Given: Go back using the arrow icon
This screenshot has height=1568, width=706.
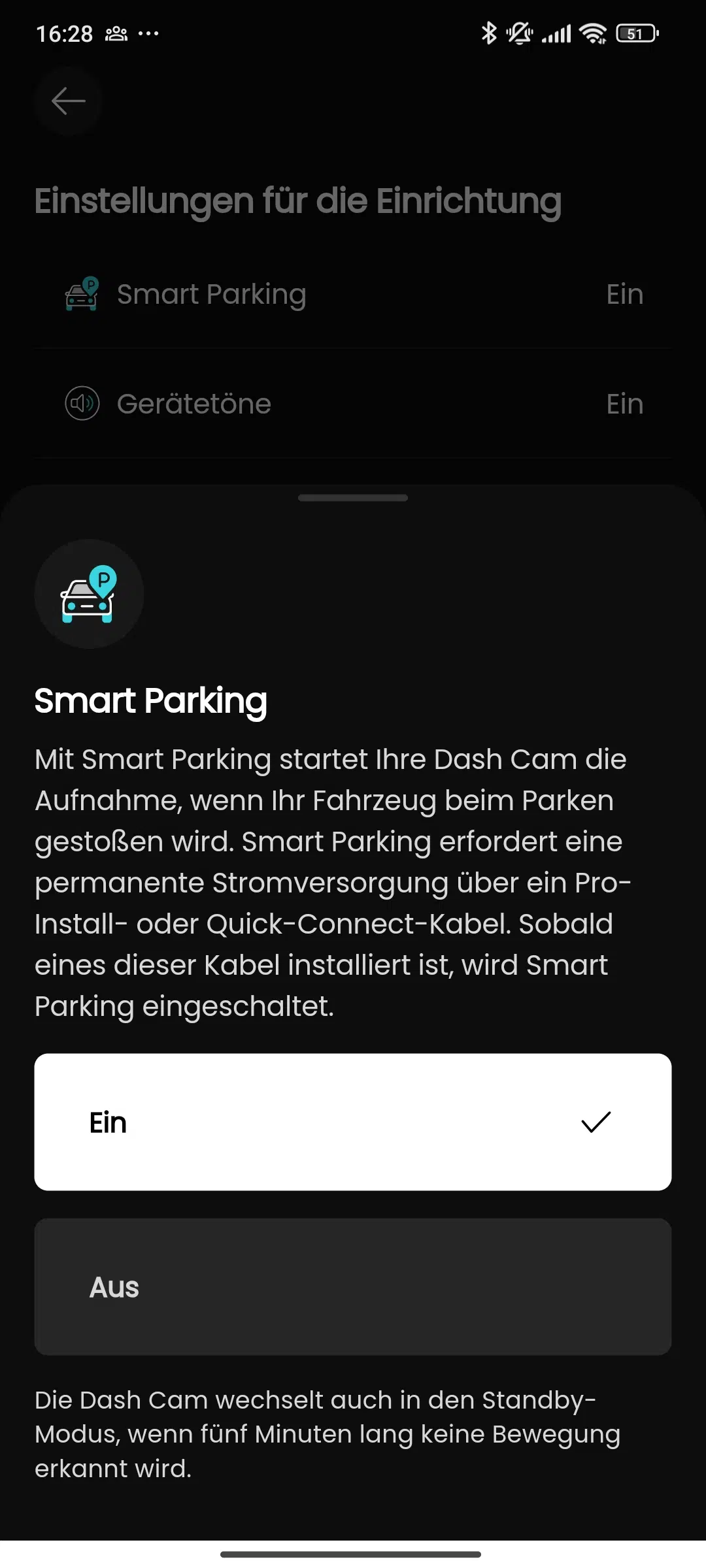Looking at the screenshot, I should [x=68, y=101].
